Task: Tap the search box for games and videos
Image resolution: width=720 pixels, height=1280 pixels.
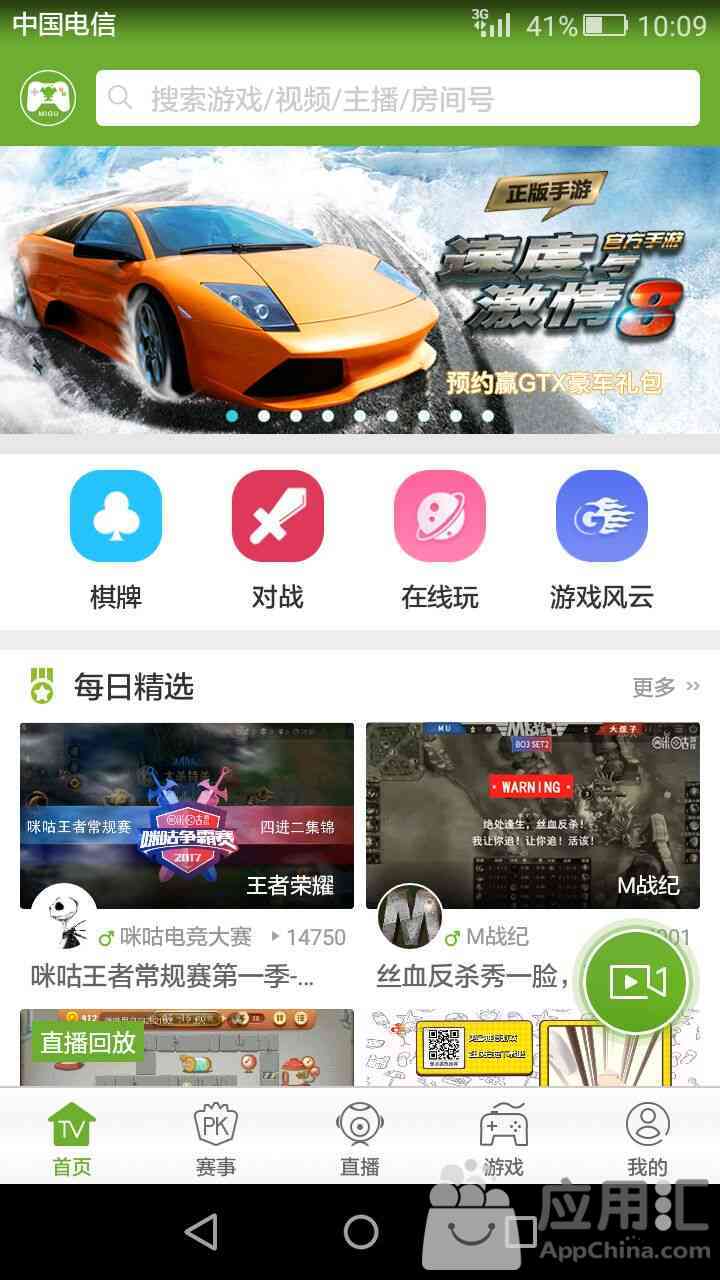Action: click(x=398, y=98)
